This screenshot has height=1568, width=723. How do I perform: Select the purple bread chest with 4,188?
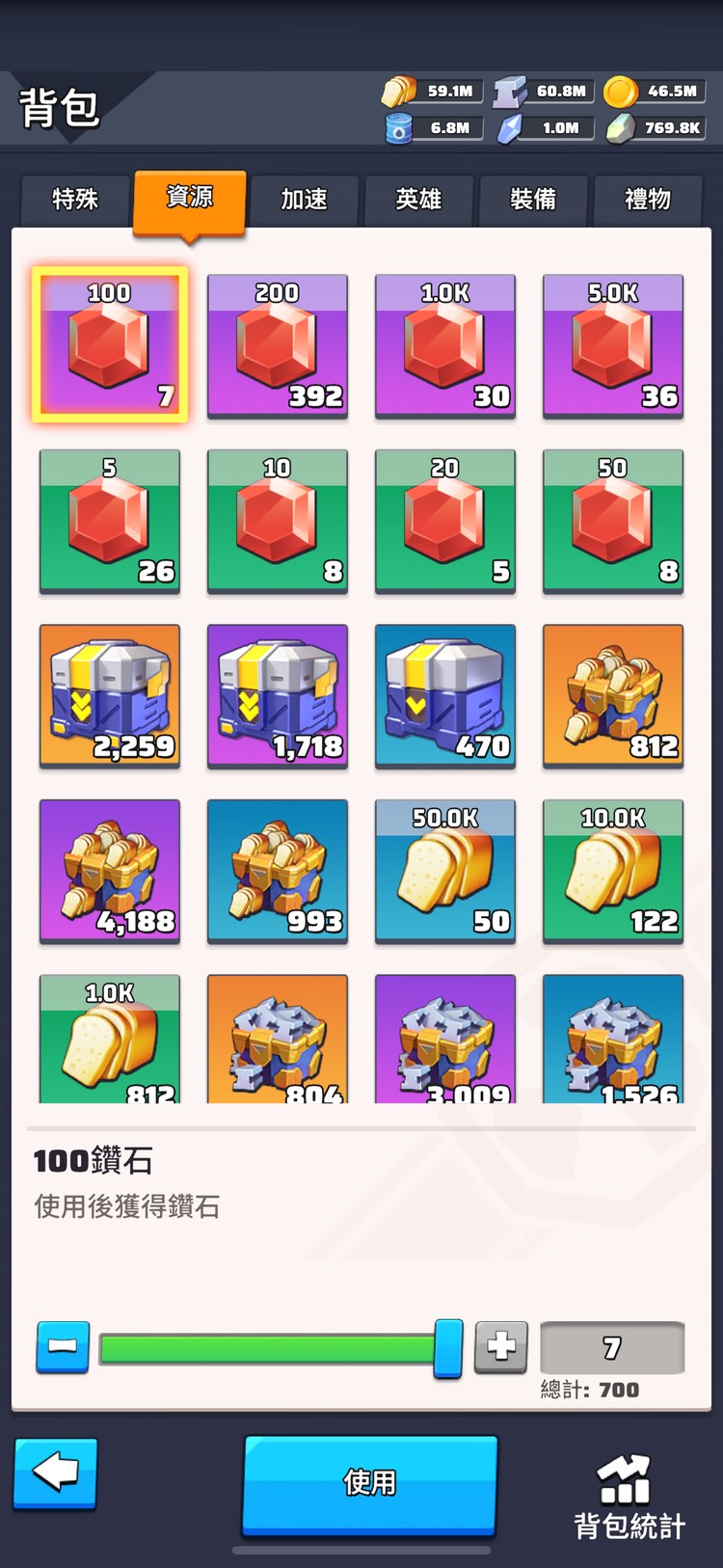(110, 871)
